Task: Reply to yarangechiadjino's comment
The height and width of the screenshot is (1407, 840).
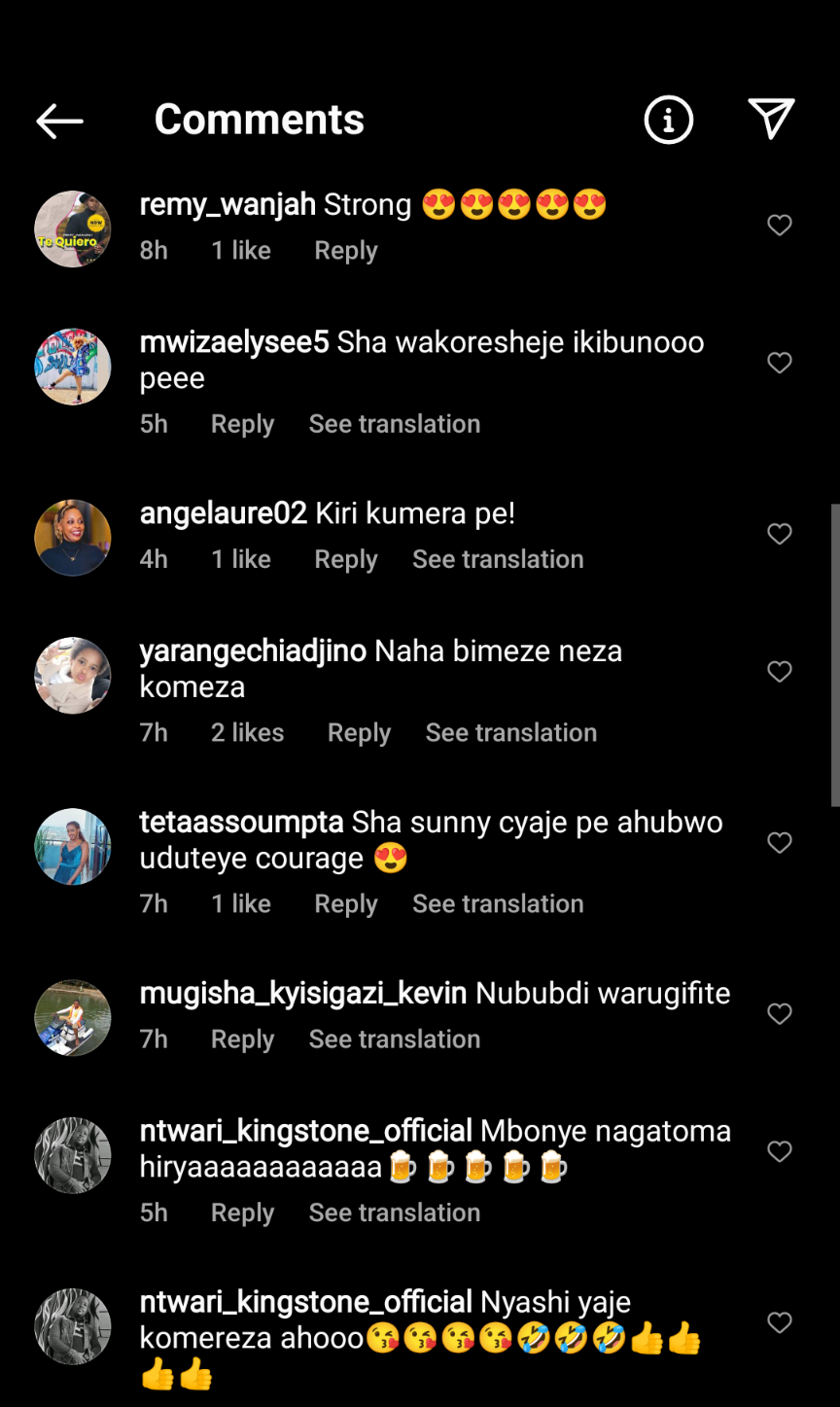Action: click(359, 733)
